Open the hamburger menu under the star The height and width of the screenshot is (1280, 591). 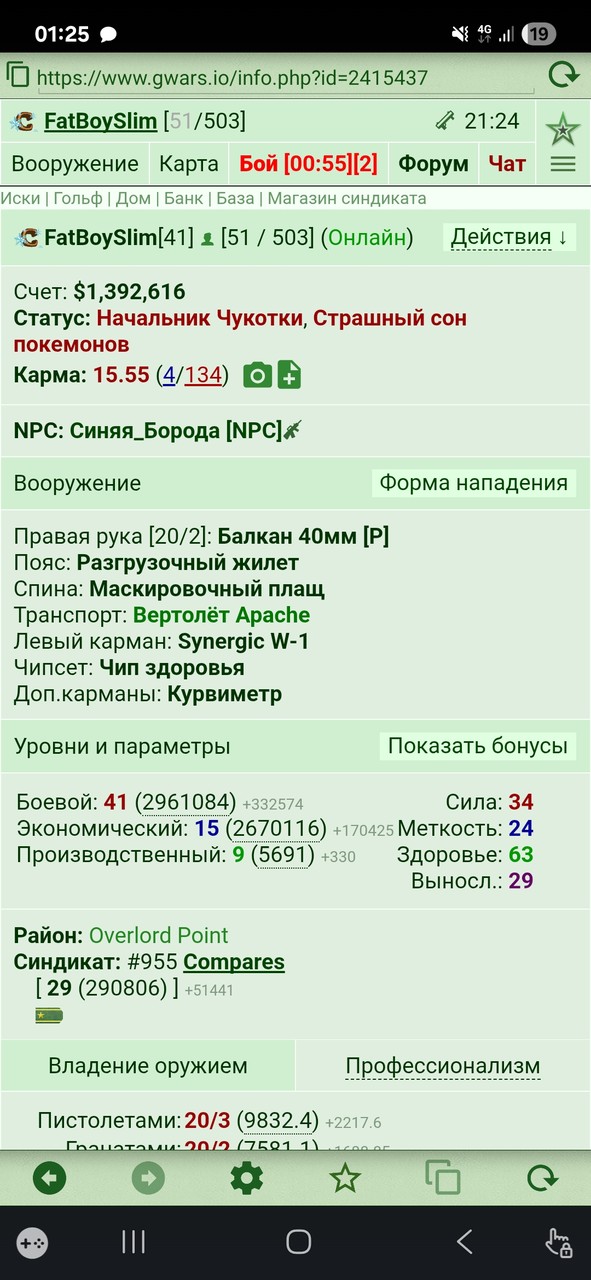coord(563,164)
